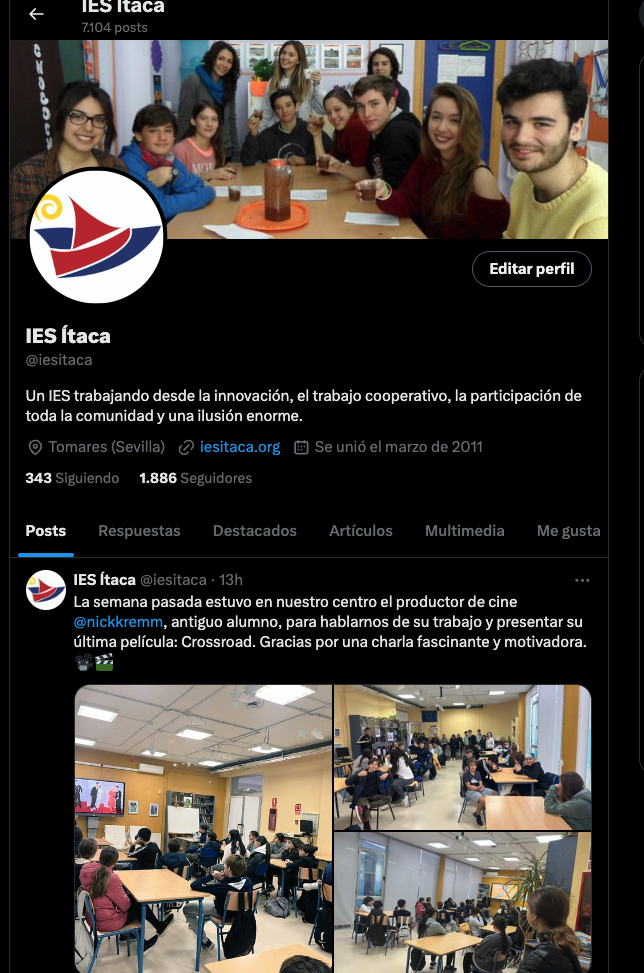Viewport: 644px width, 973px height.
Task: Open the bottom-right classroom photo in post
Action: pyautogui.click(x=462, y=903)
